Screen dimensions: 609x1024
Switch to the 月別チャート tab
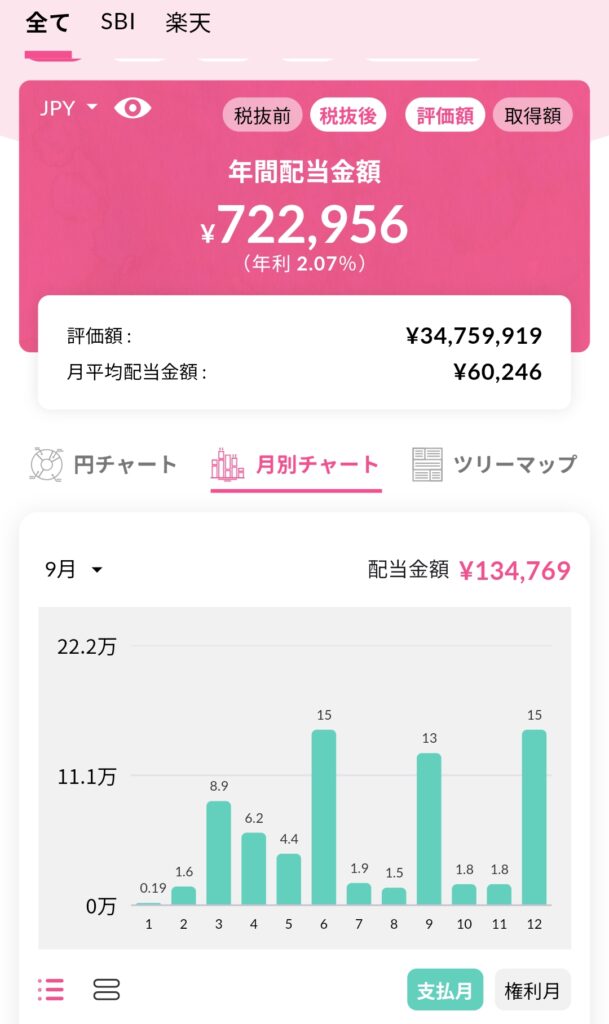tap(296, 465)
